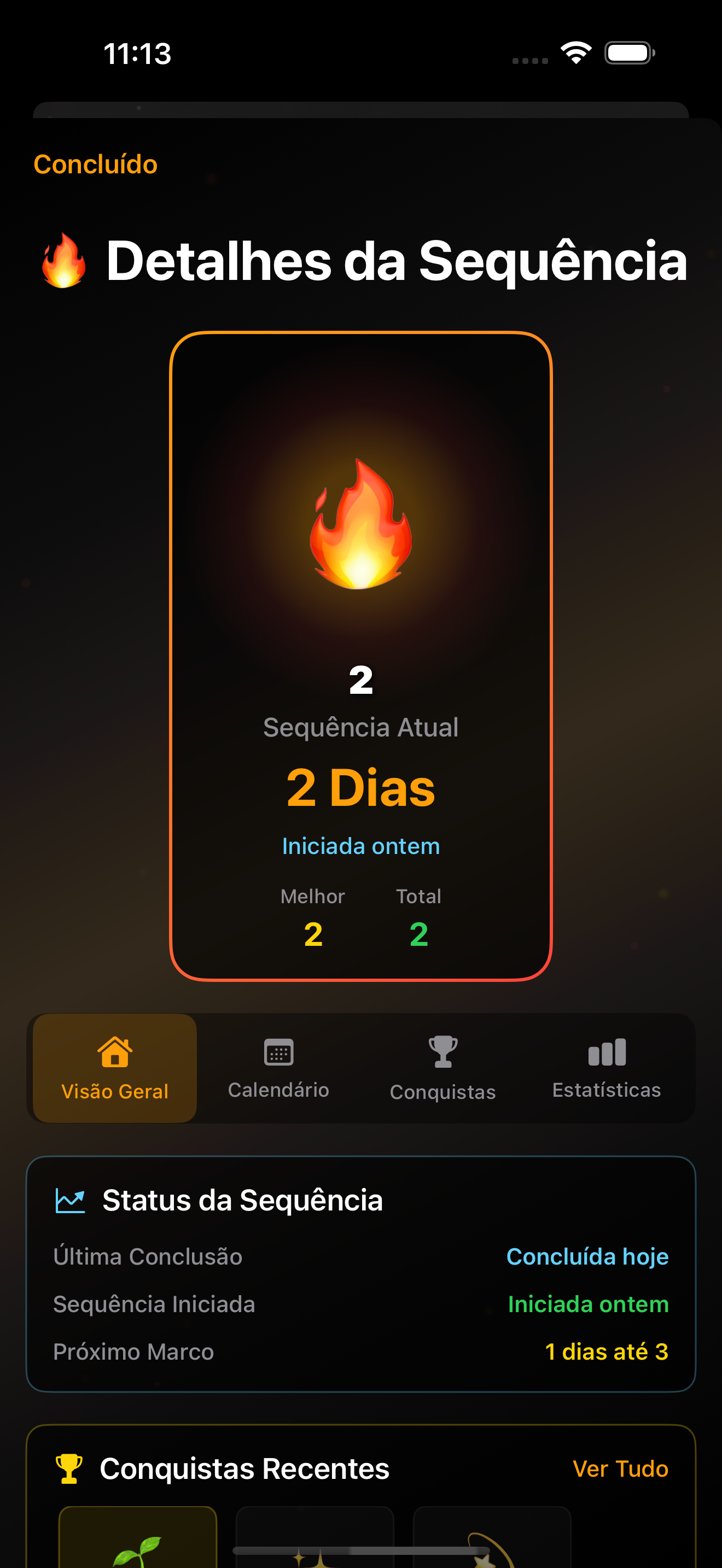Switch to the Estatísticas tab
722x1568 pixels.
[607, 1068]
